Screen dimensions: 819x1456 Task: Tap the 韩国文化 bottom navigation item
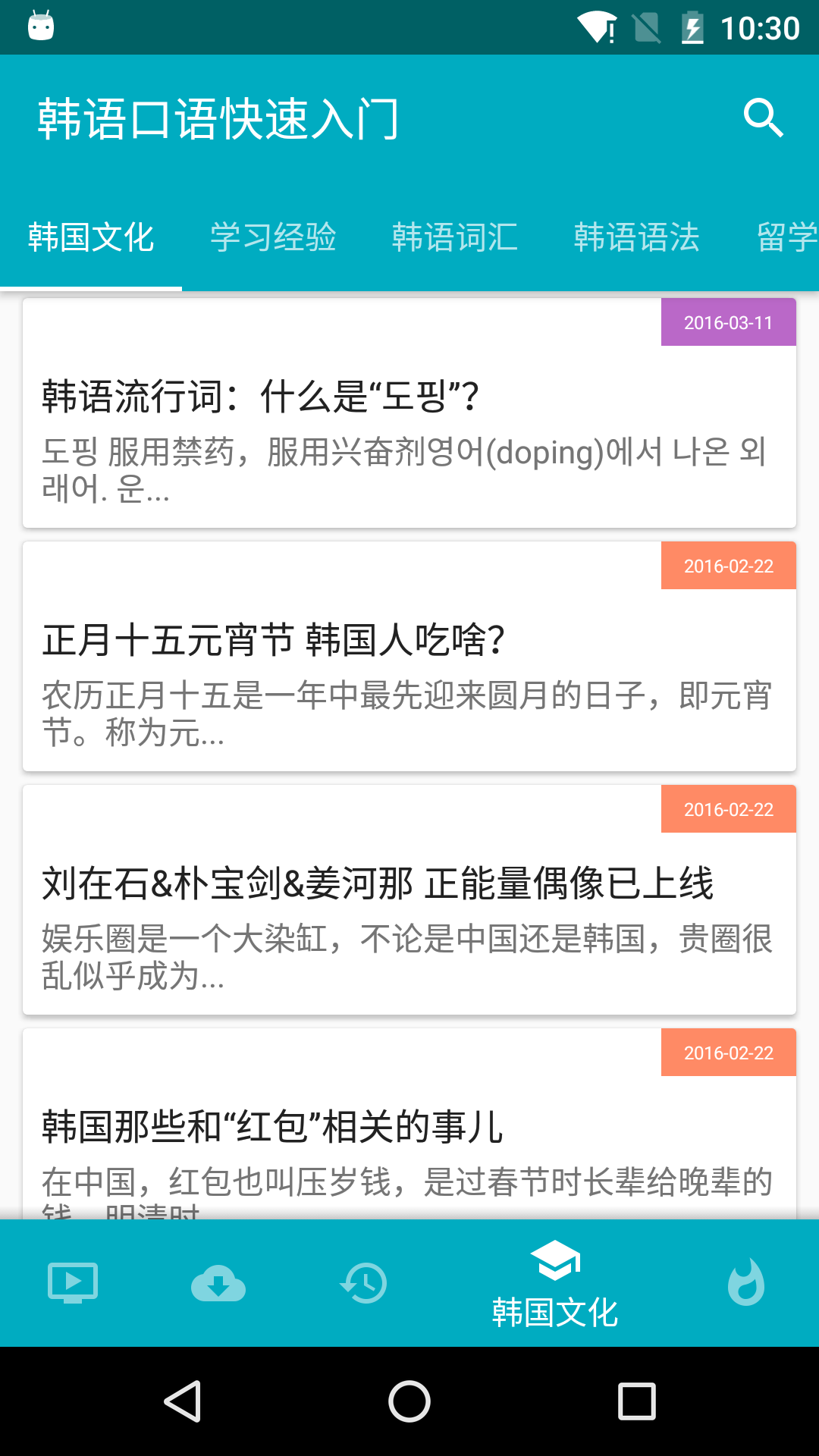(x=555, y=1285)
